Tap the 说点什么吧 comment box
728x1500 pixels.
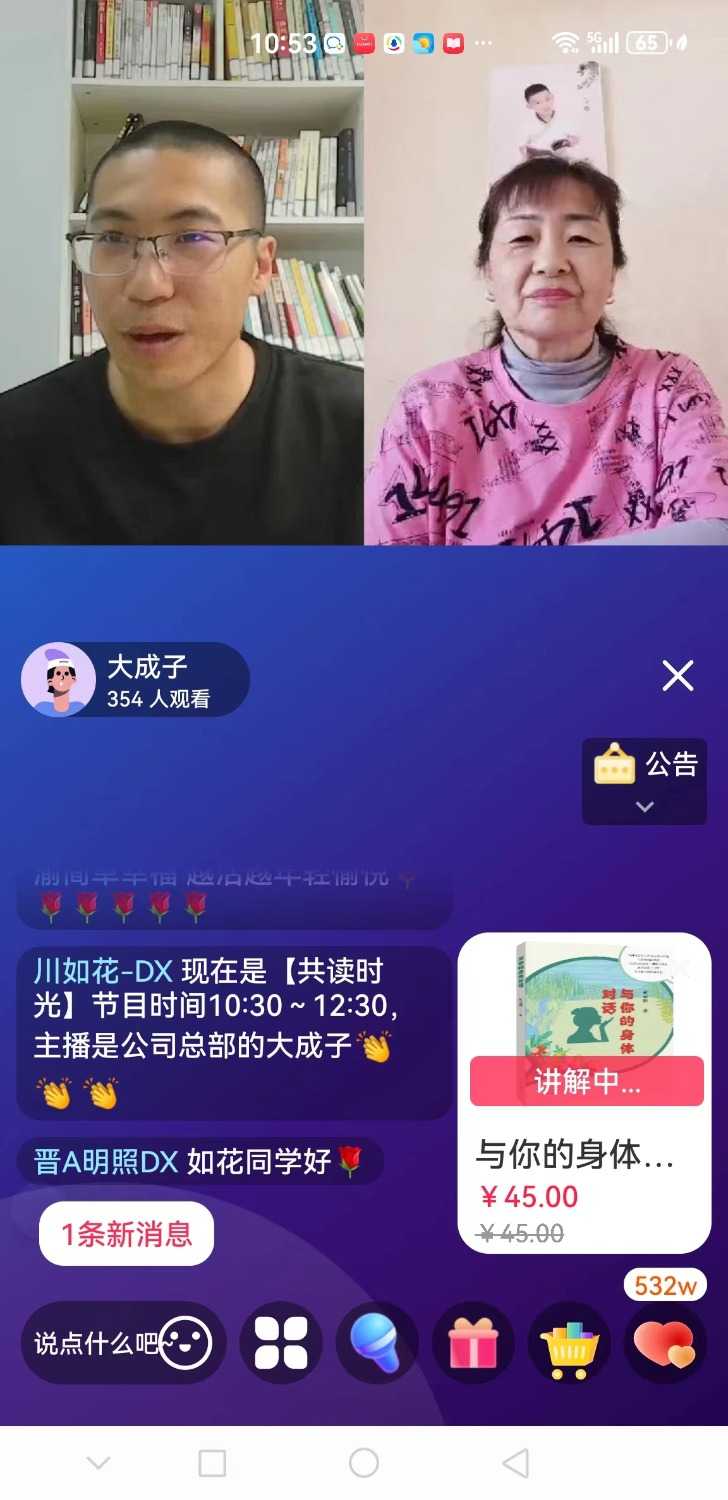[x=95, y=1343]
